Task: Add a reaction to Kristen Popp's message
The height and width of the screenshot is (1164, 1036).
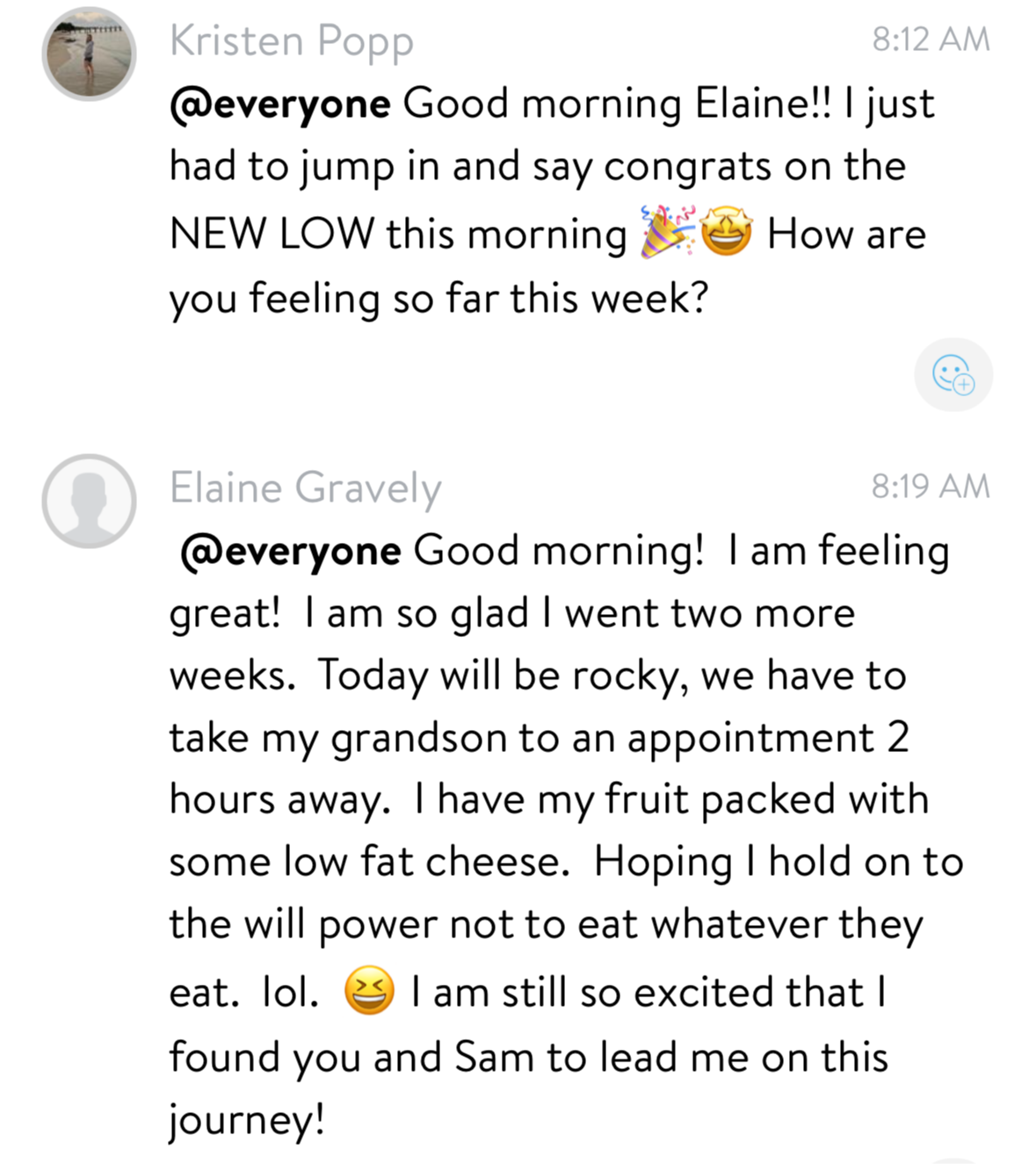Action: (x=953, y=375)
